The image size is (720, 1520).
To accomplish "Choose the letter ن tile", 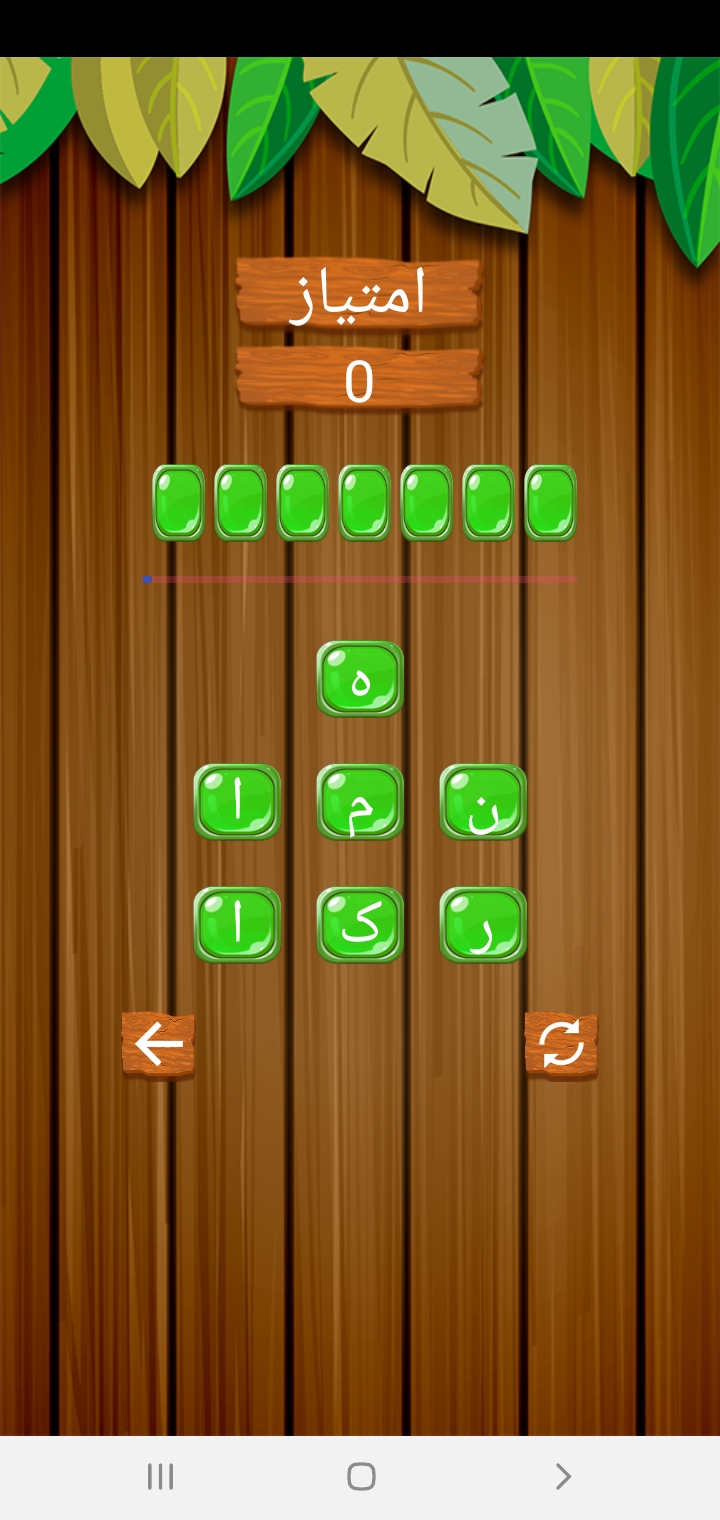I will point(483,802).
